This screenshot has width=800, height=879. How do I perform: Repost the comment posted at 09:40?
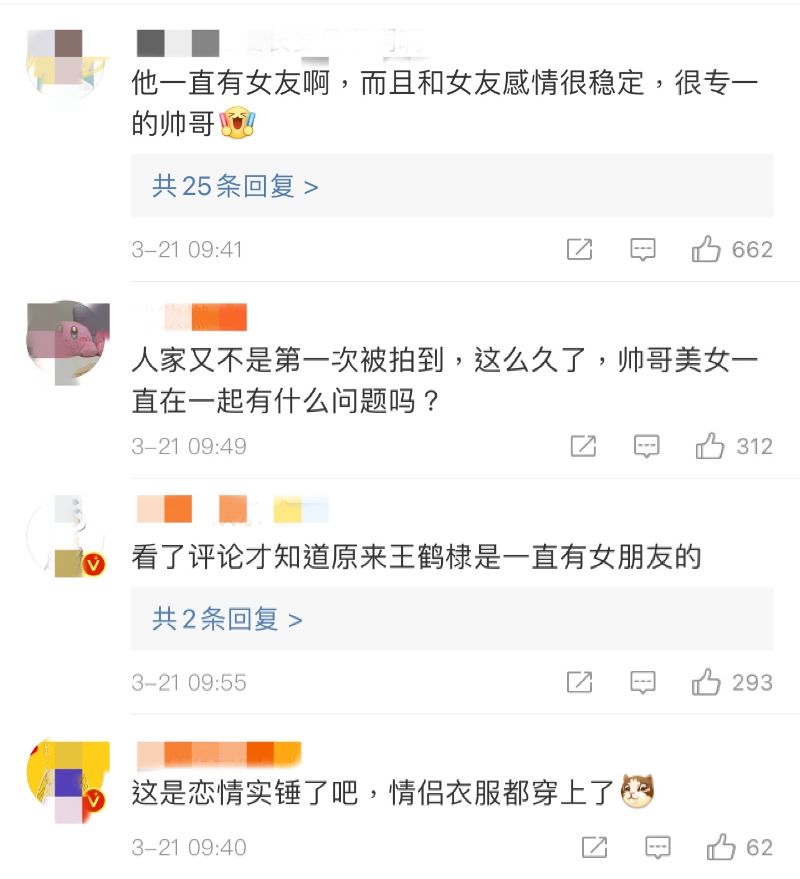click(594, 847)
